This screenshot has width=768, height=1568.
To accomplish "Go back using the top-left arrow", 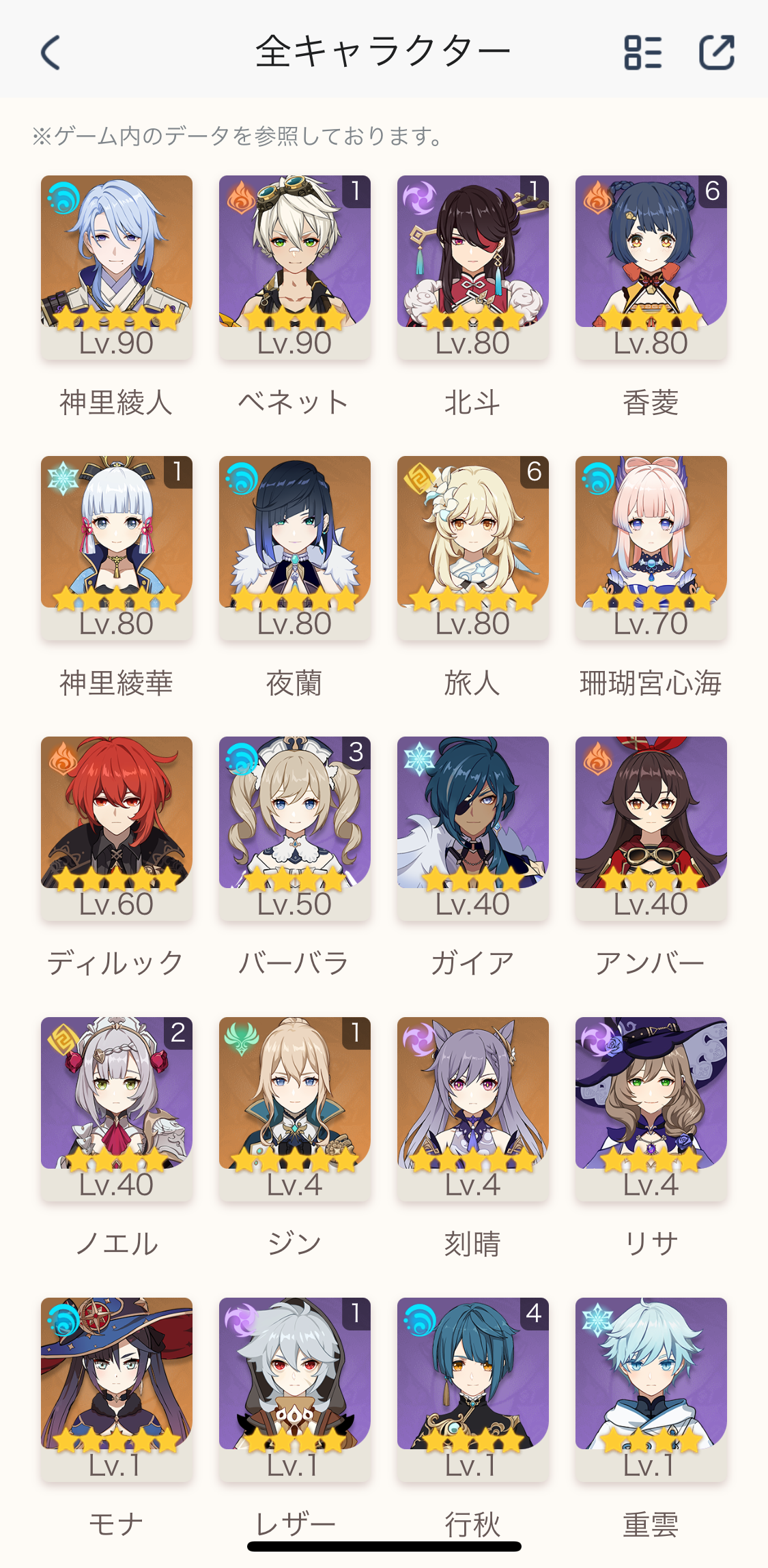I will [51, 53].
